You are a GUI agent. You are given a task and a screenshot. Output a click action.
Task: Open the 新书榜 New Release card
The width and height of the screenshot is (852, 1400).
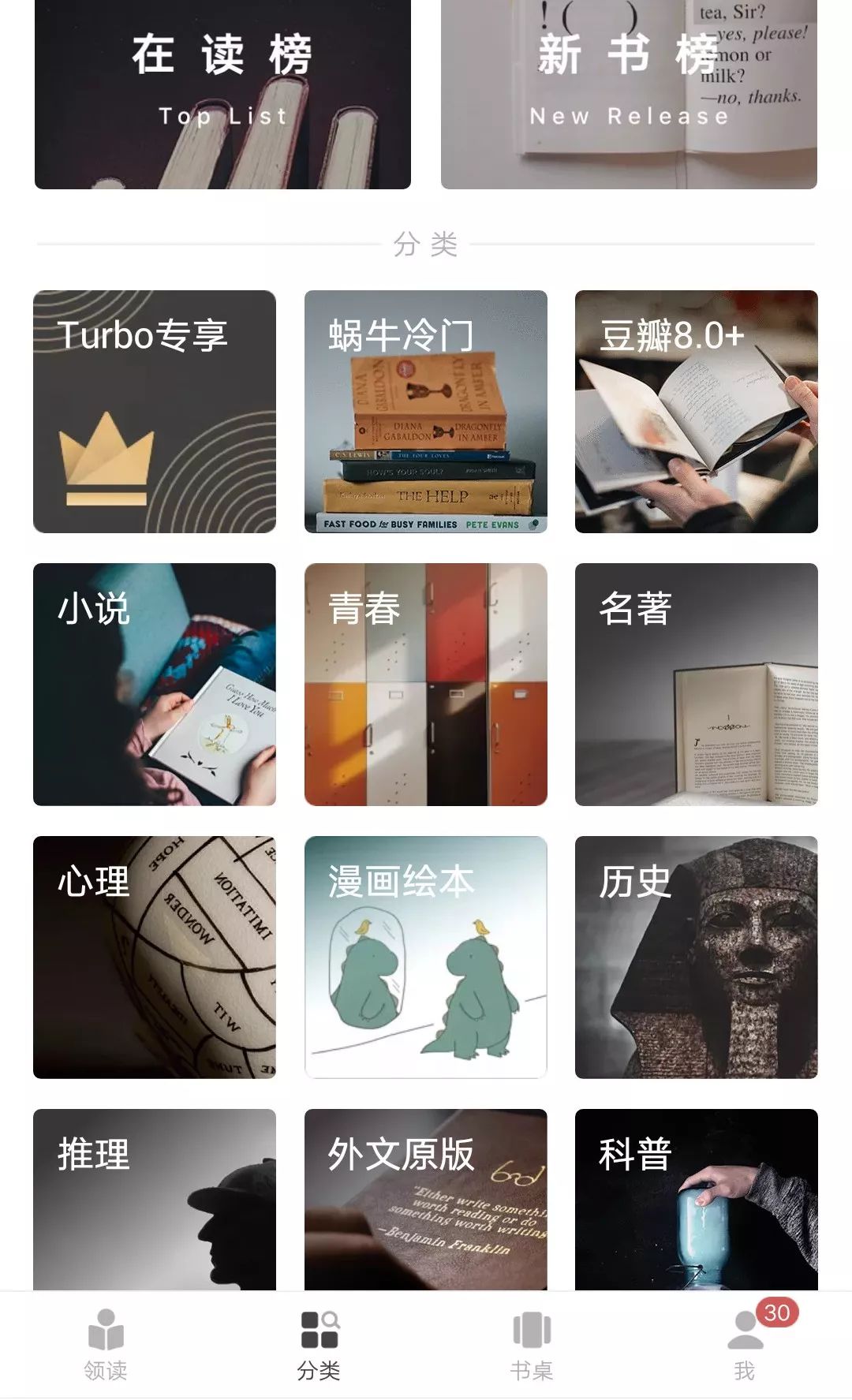pyautogui.click(x=629, y=95)
